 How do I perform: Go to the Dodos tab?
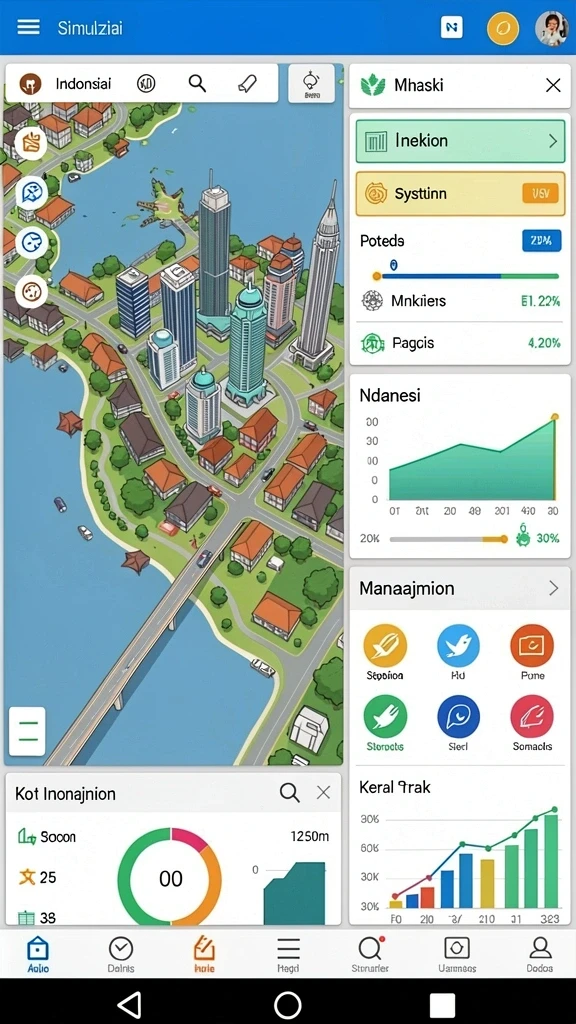coord(539,954)
